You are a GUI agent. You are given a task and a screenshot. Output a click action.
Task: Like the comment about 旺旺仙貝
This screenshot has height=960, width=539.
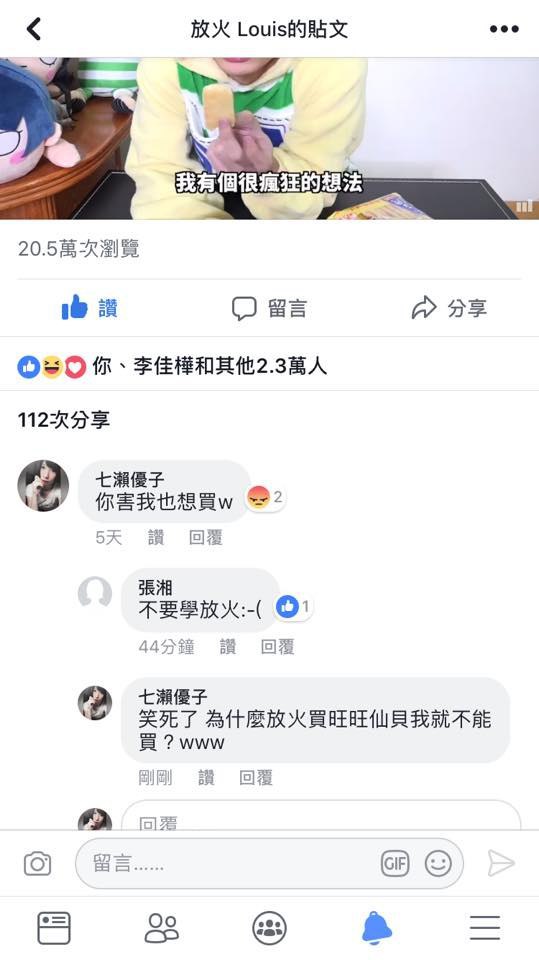pos(206,778)
